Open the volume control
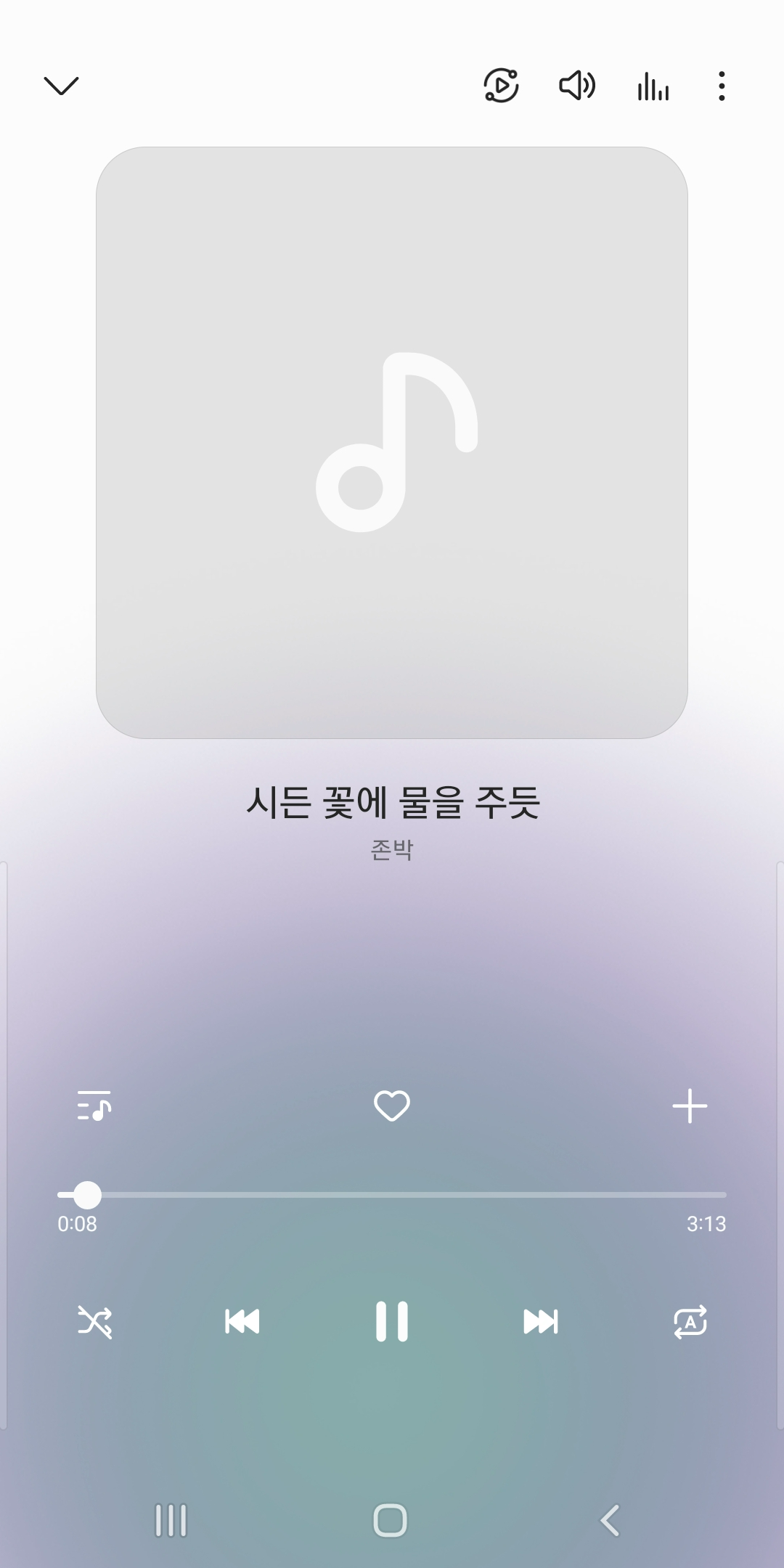The width and height of the screenshot is (784, 1568). 577,86
